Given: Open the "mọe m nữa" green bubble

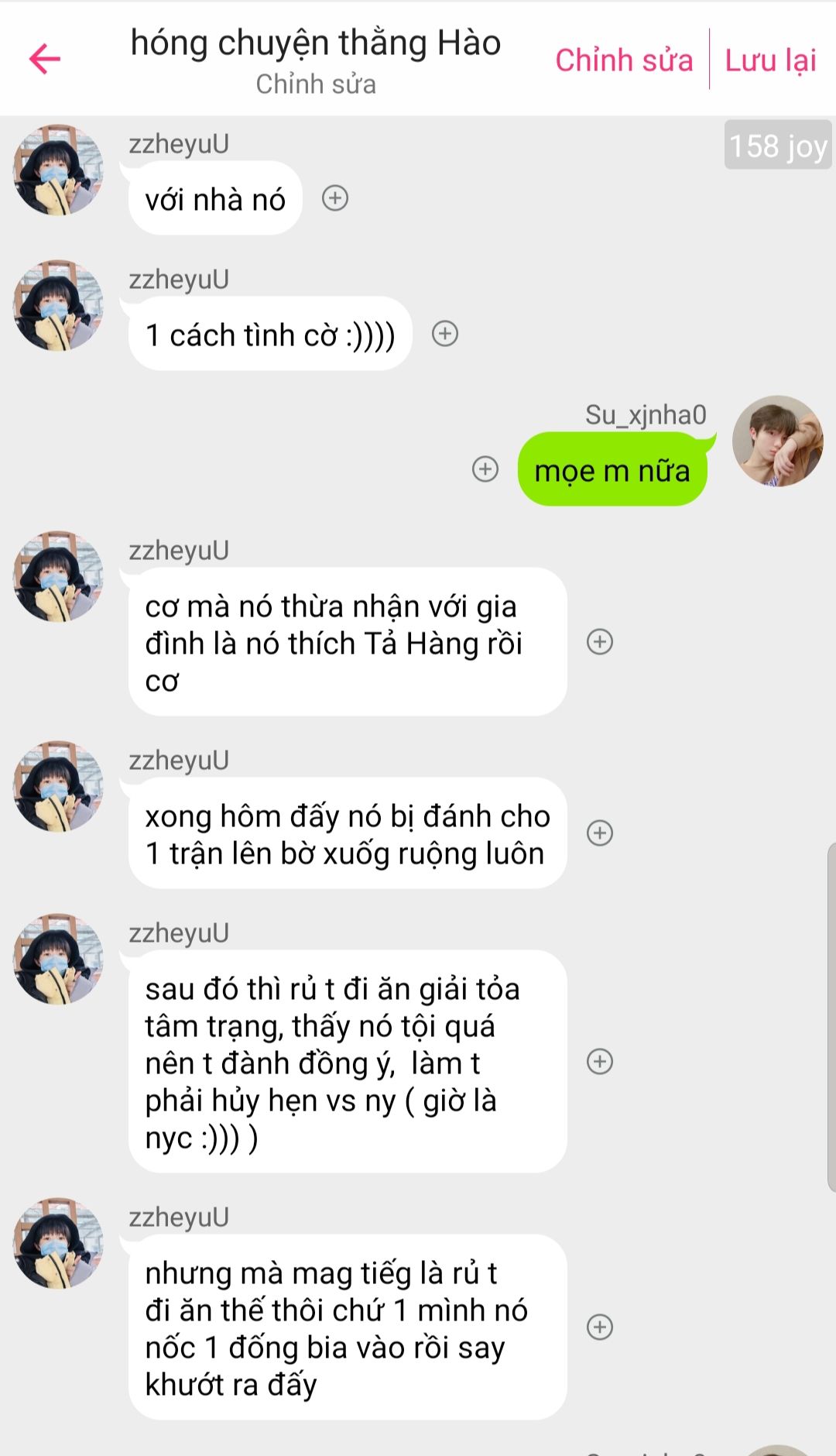Looking at the screenshot, I should (612, 470).
